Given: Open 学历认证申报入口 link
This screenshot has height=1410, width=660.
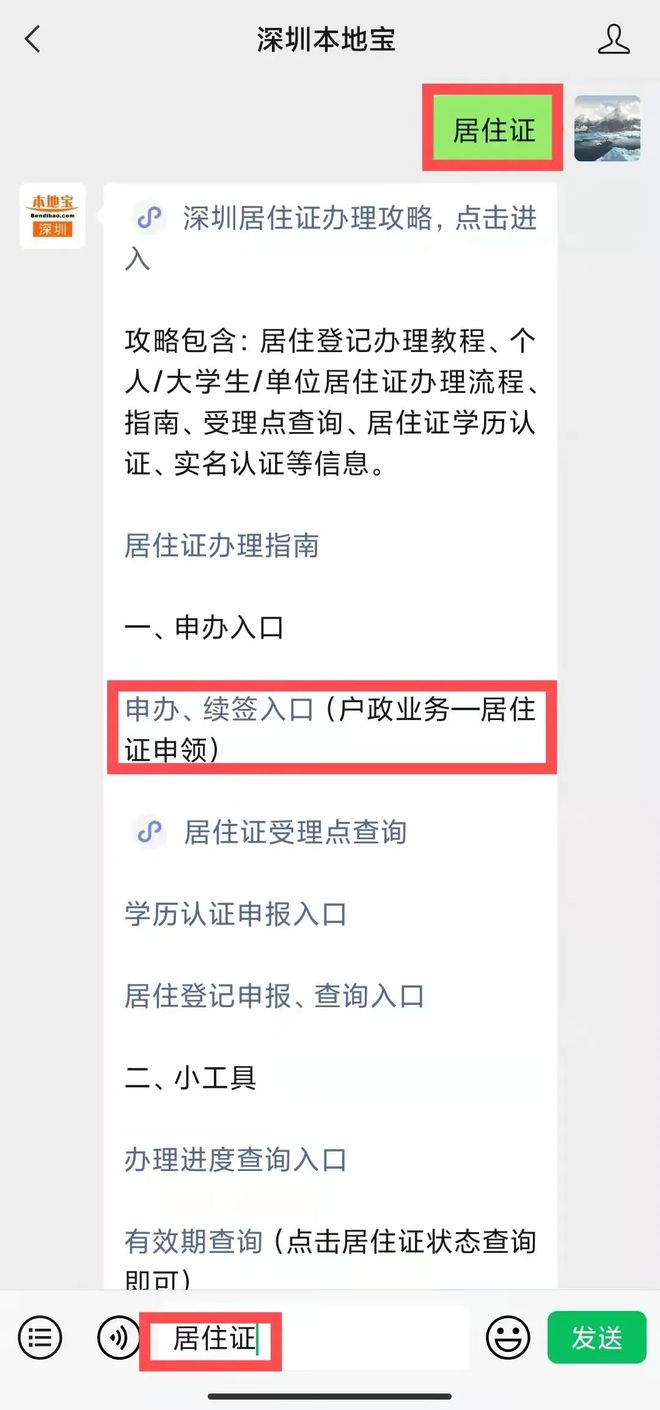Looking at the screenshot, I should tap(235, 914).
